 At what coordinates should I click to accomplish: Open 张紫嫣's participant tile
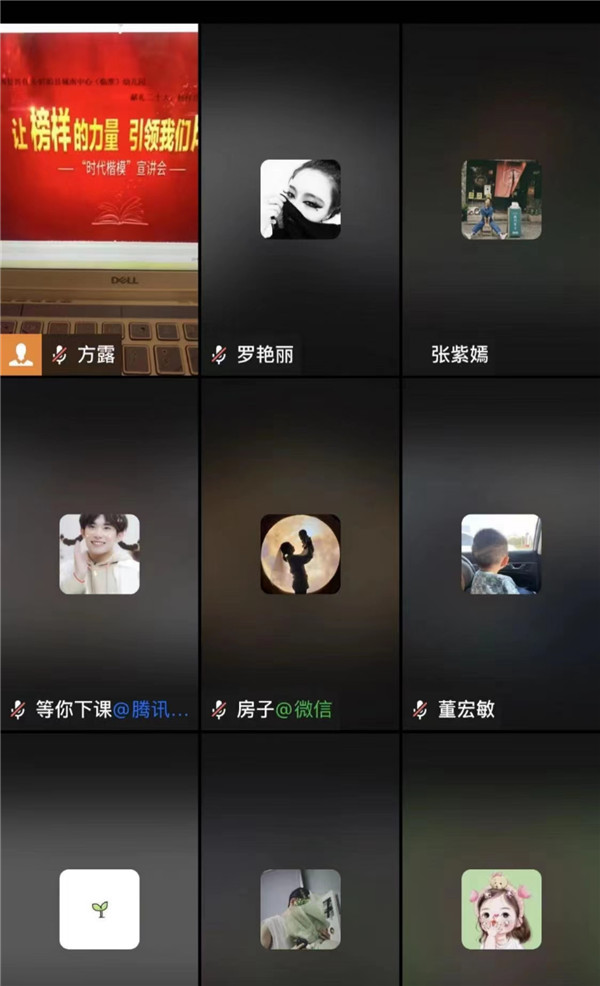pyautogui.click(x=501, y=200)
